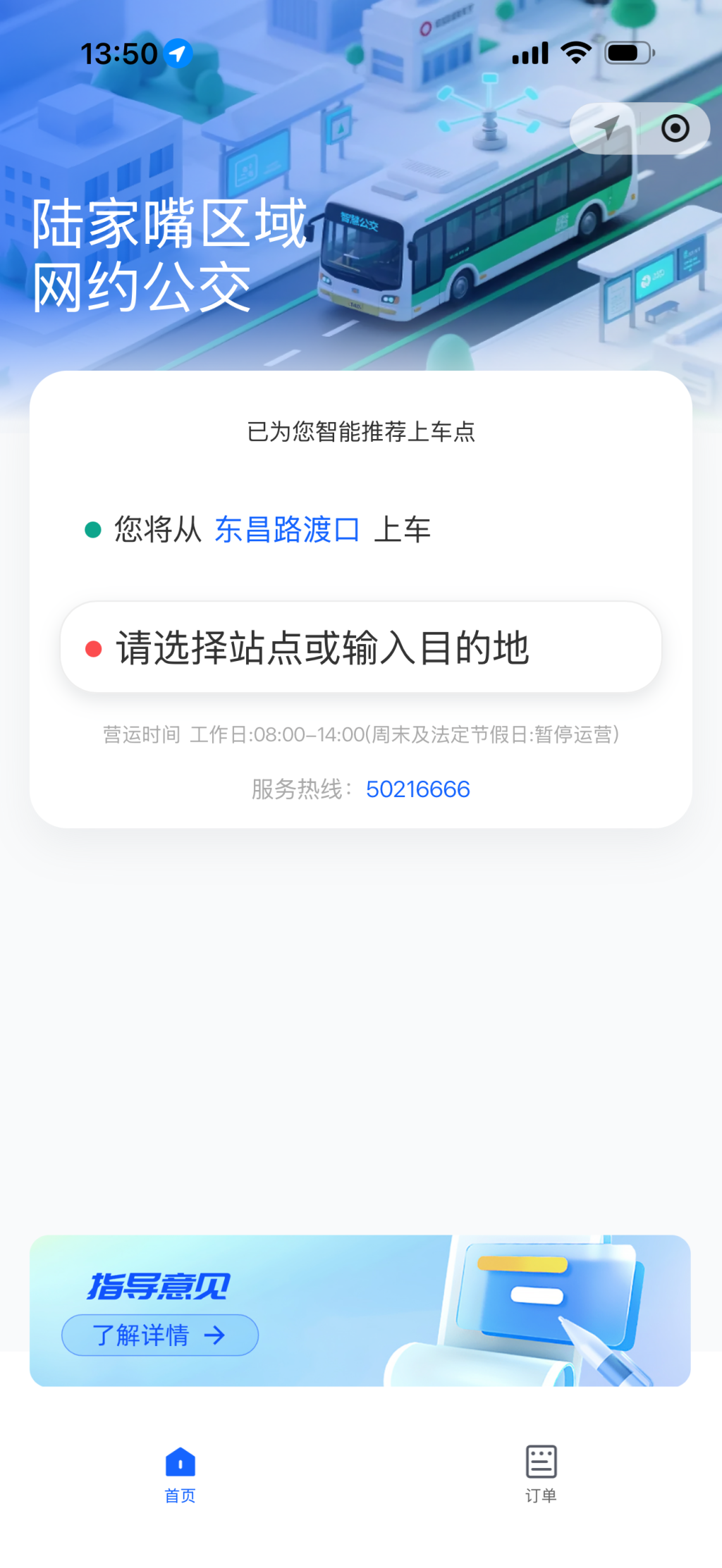Switch to the 订单 tab

pyautogui.click(x=541, y=1474)
